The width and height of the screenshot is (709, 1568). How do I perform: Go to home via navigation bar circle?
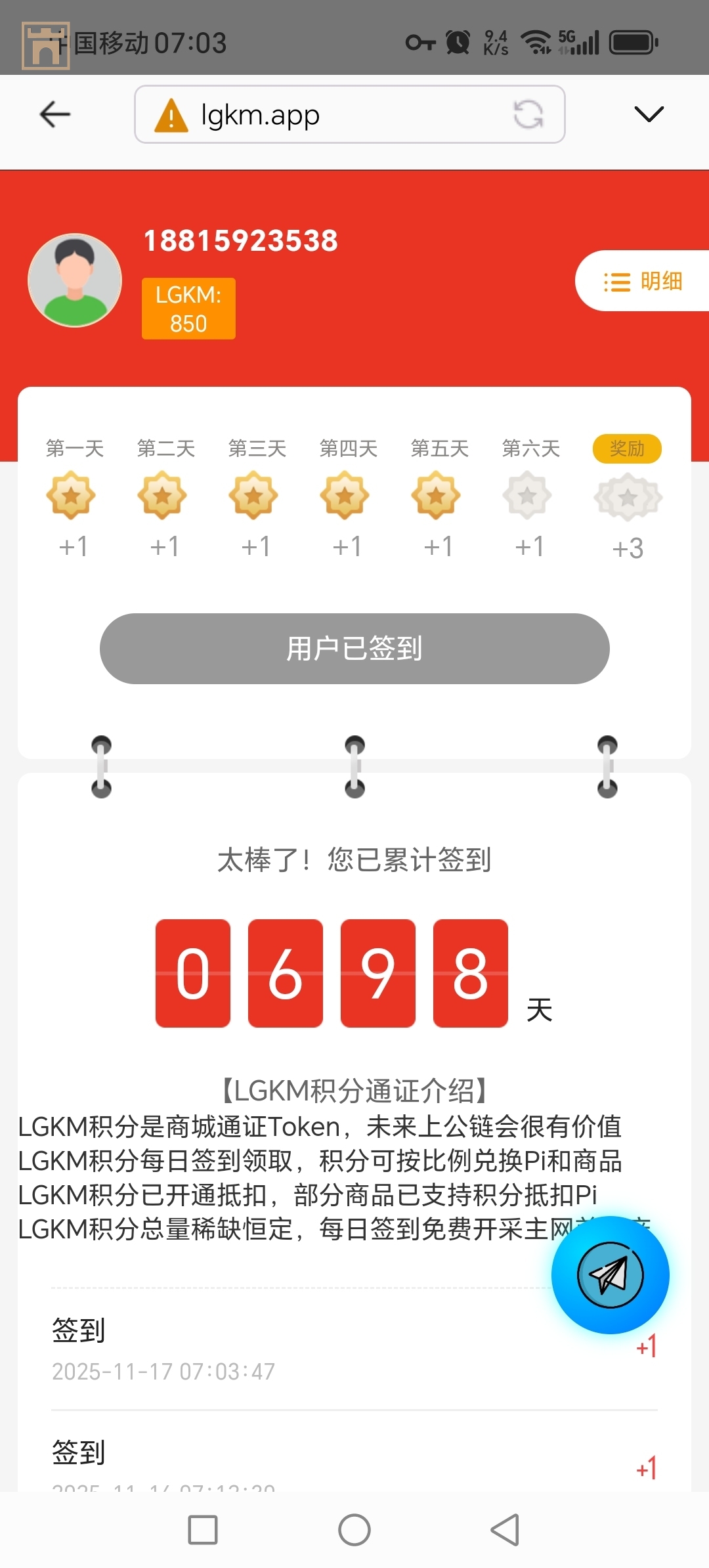pyautogui.click(x=354, y=1530)
